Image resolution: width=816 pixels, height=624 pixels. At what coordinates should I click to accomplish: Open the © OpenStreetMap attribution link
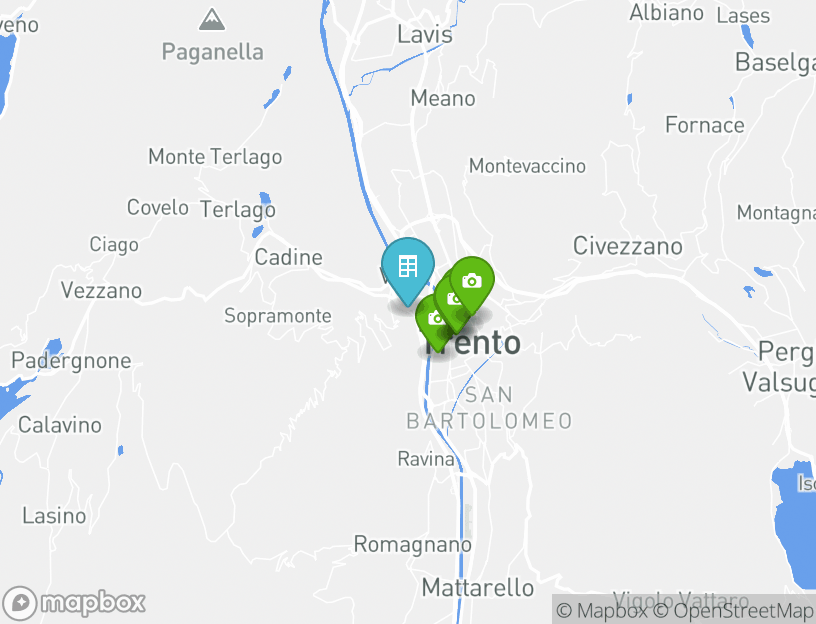coord(733,610)
